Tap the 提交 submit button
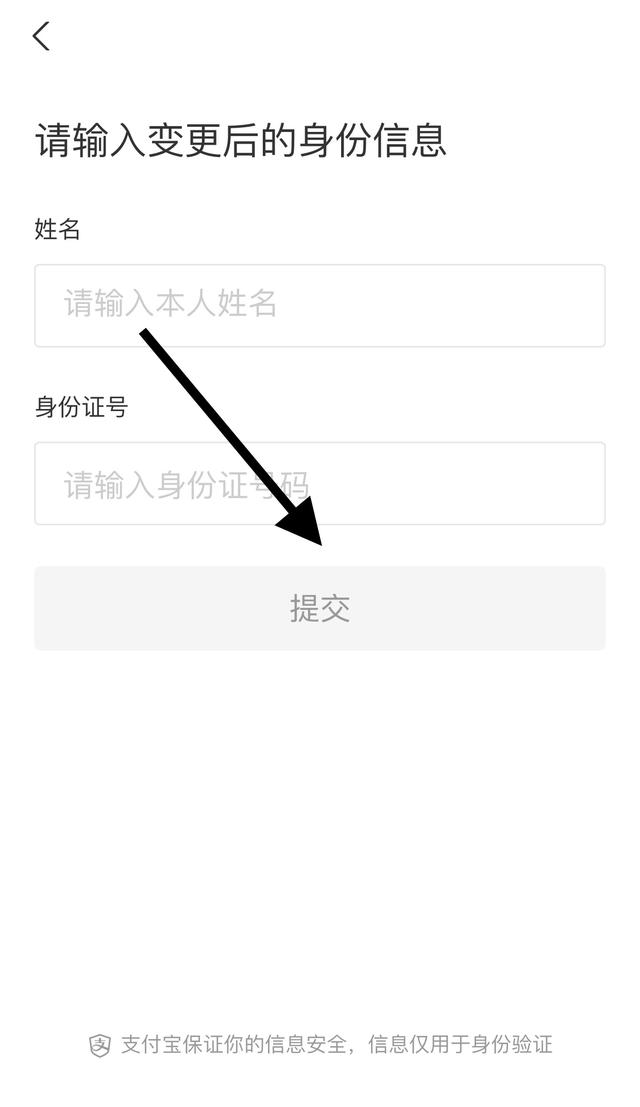 [320, 608]
